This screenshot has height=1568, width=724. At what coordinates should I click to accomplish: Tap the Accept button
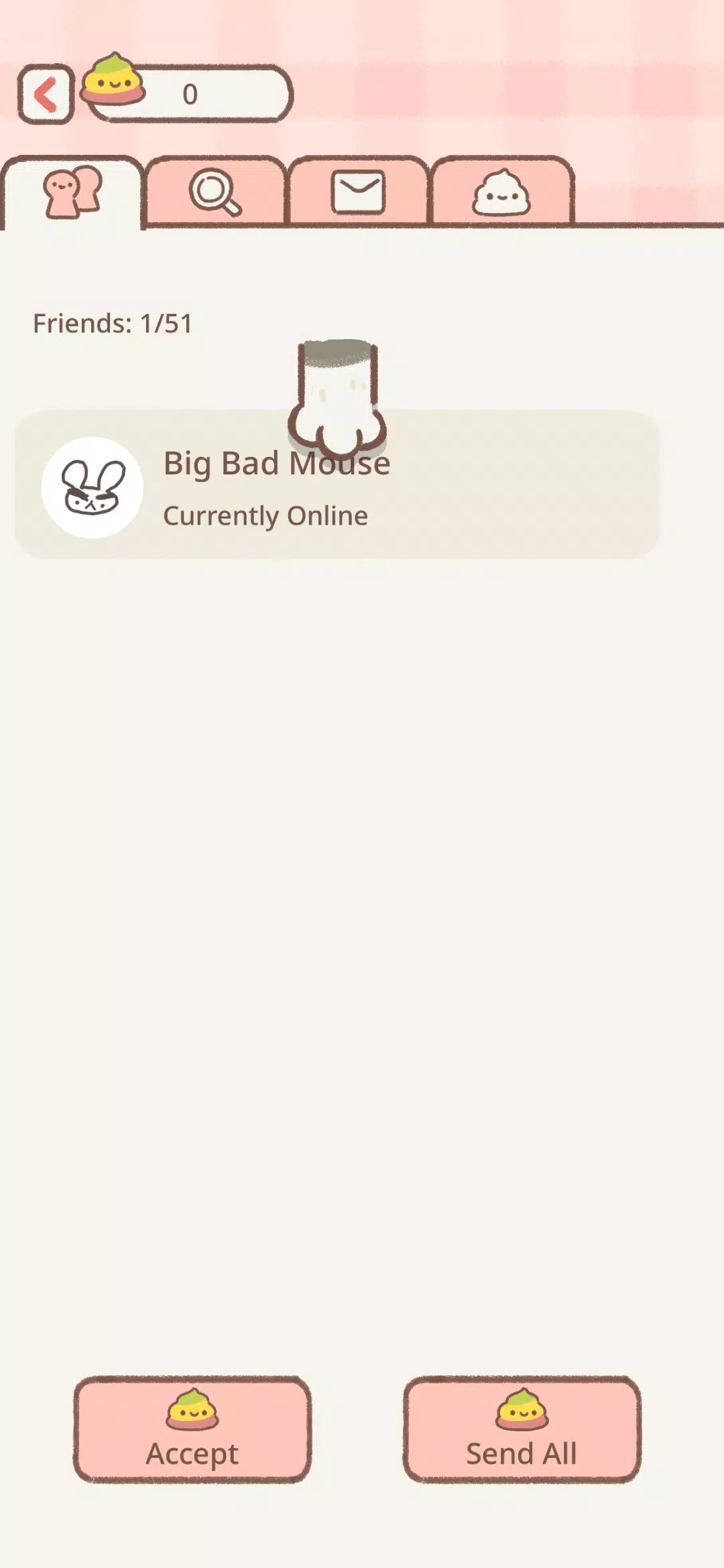(192, 1429)
